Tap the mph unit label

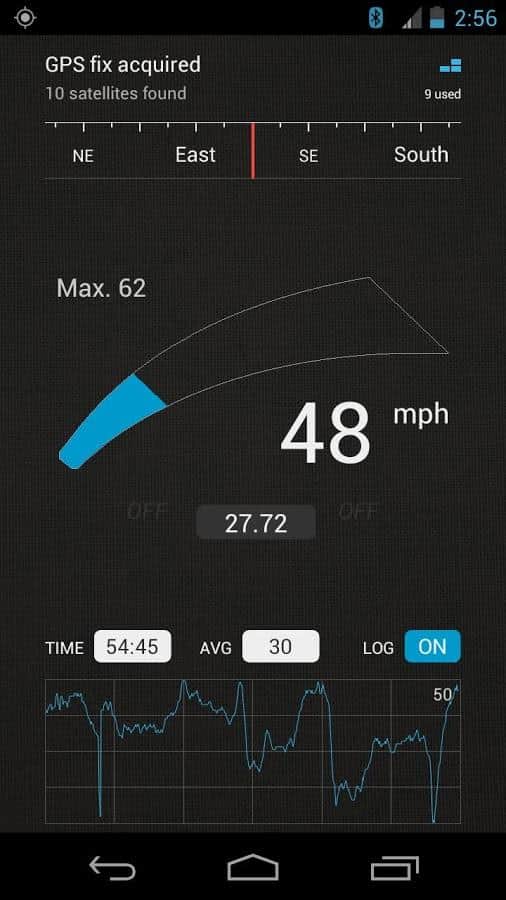point(421,414)
